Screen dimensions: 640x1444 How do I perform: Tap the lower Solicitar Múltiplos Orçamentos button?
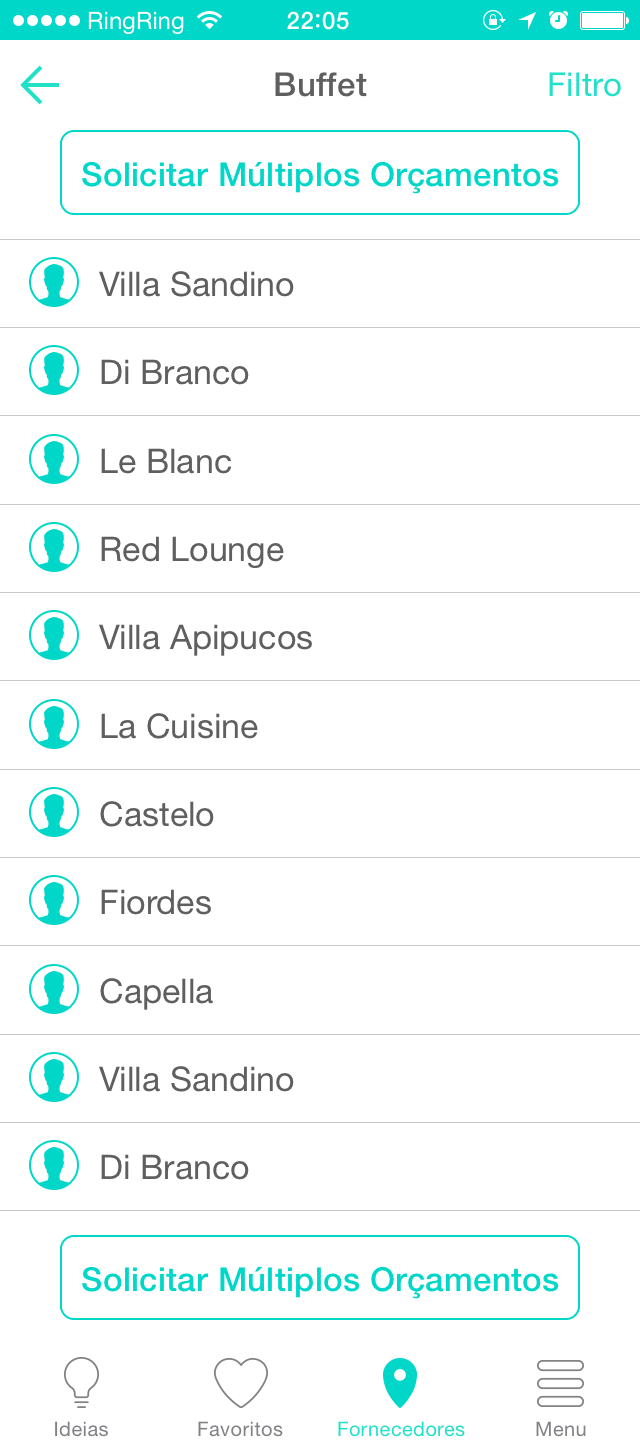pyautogui.click(x=320, y=1278)
